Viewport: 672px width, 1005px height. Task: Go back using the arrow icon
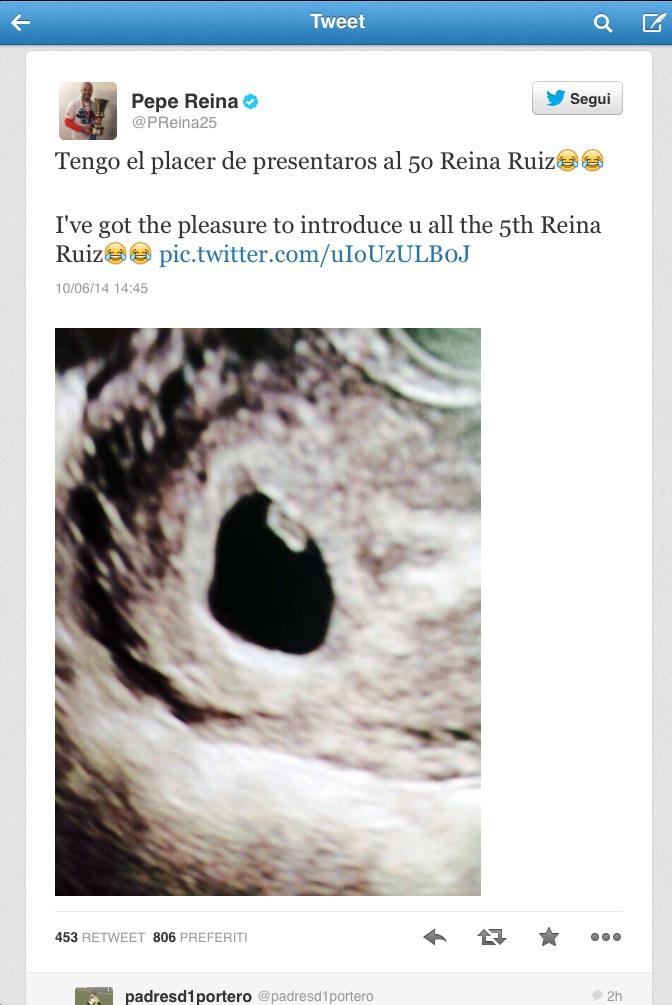[20, 22]
